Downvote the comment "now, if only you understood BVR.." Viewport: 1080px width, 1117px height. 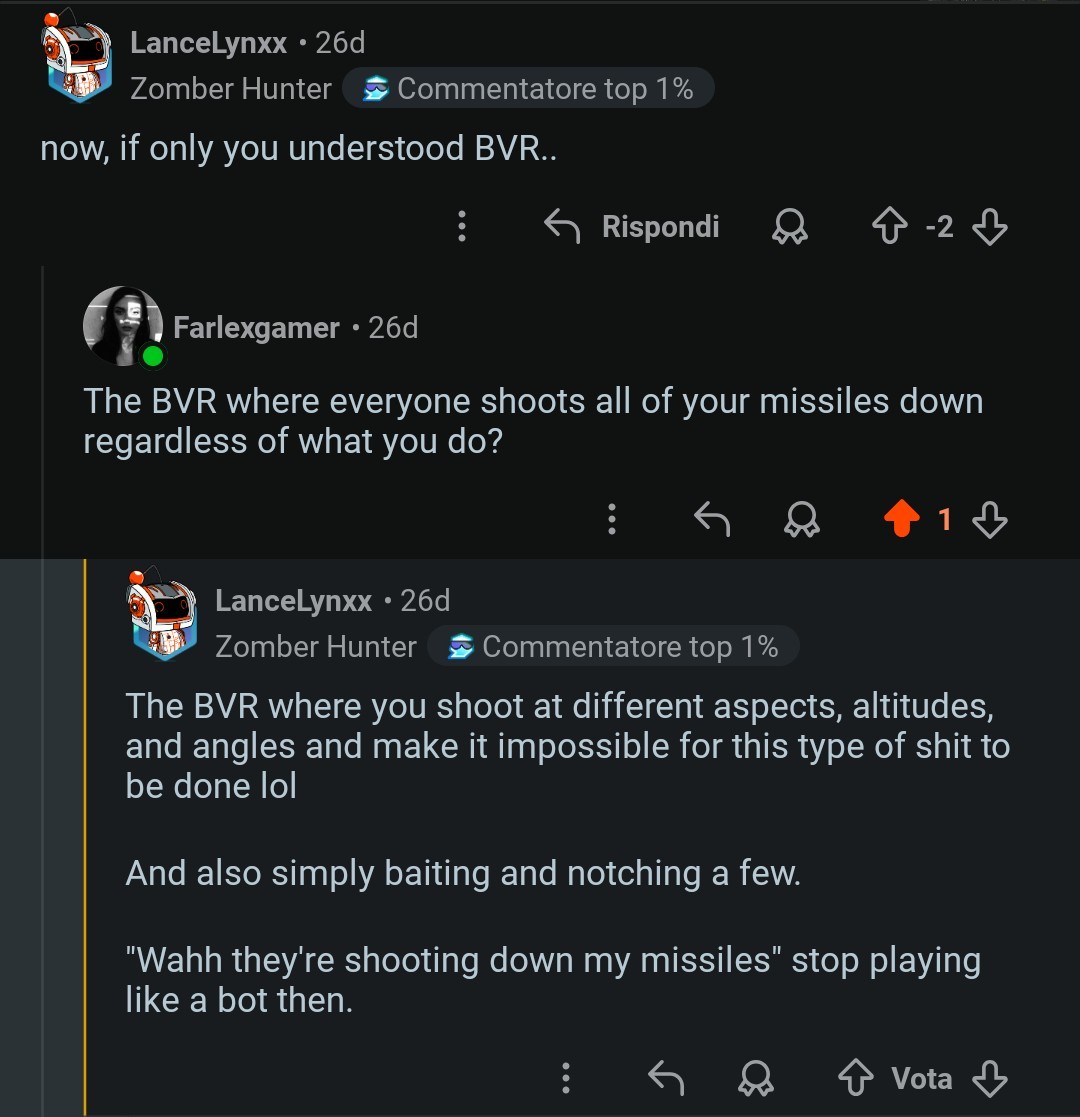[x=989, y=227]
